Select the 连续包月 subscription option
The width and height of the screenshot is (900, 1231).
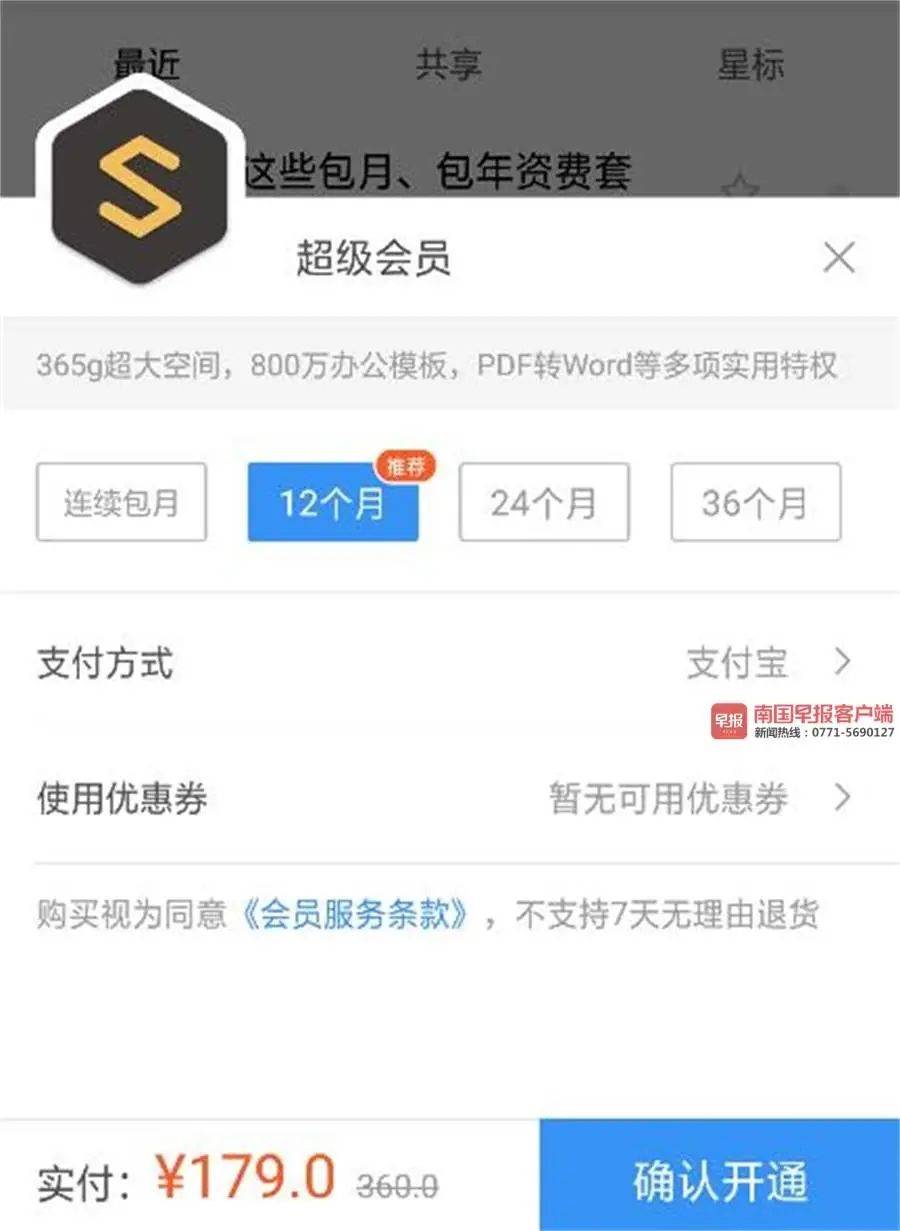pyautogui.click(x=120, y=503)
